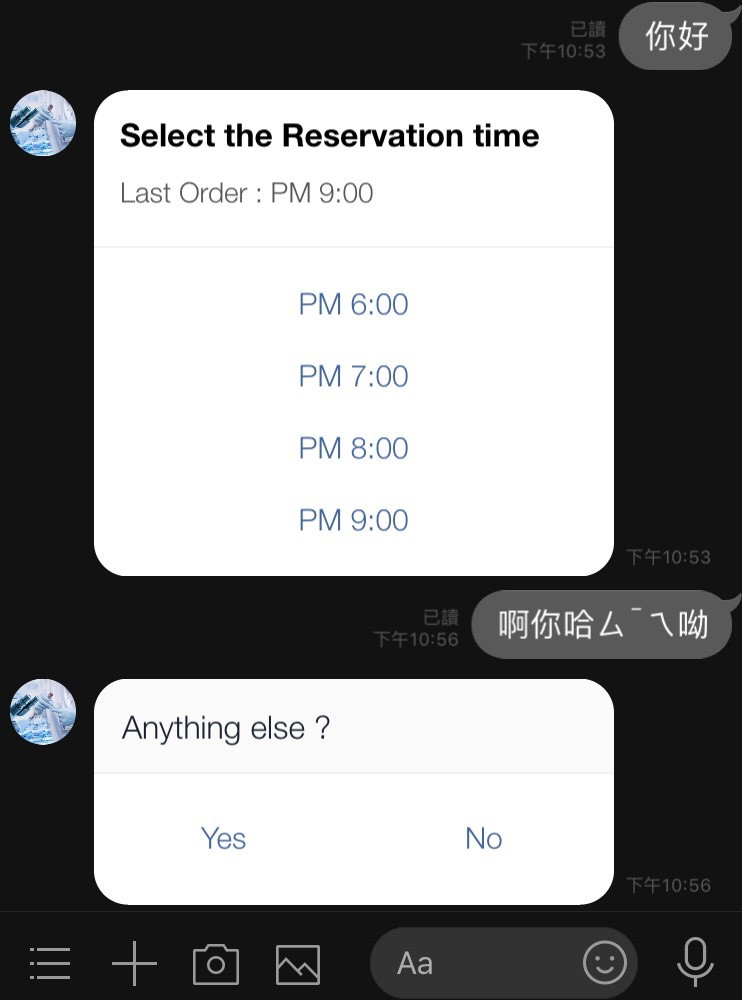Answer Yes to Anything else
The image size is (742, 1000).
223,838
